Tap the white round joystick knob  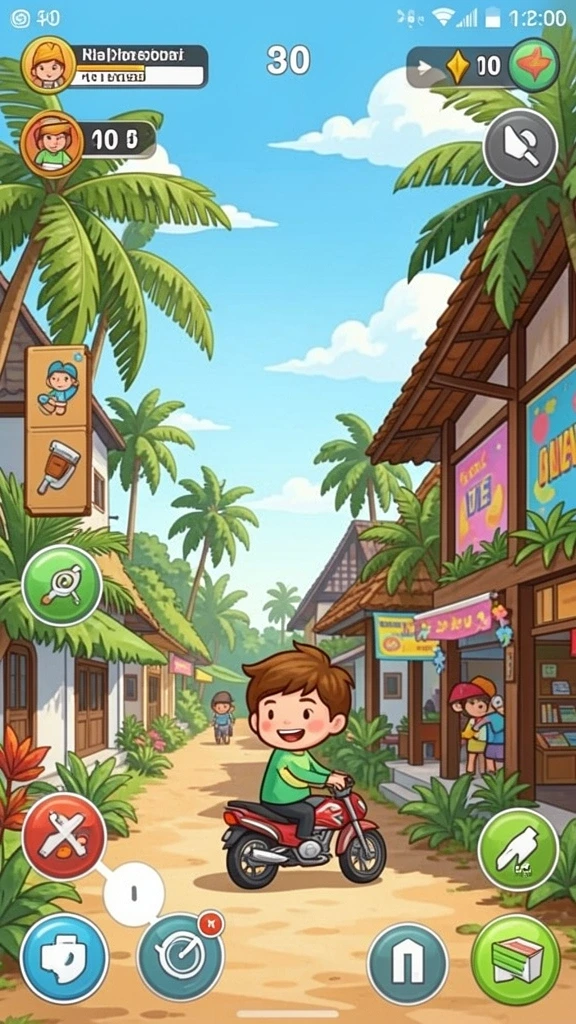pos(134,893)
